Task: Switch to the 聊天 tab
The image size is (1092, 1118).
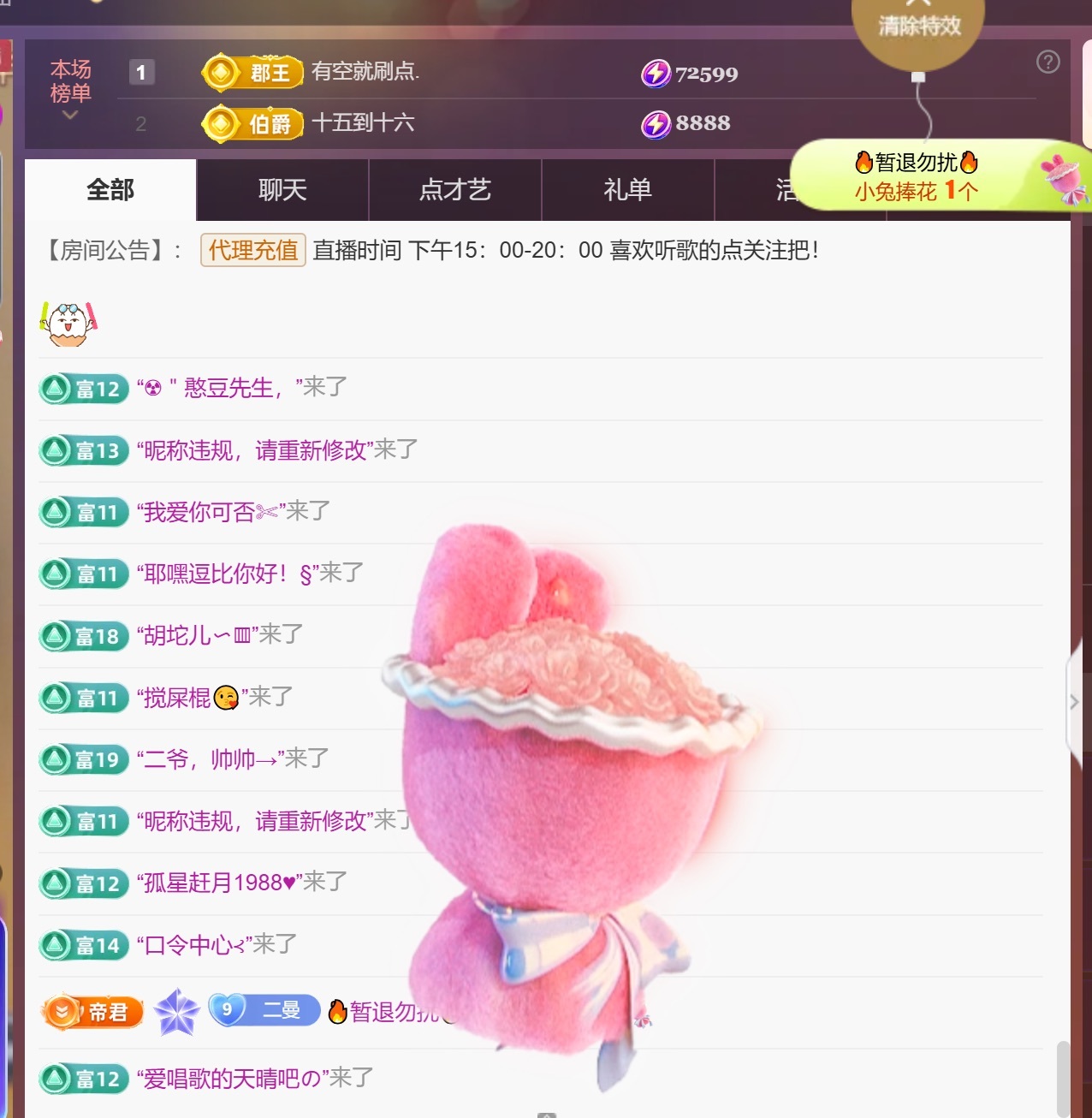Action: 282,190
